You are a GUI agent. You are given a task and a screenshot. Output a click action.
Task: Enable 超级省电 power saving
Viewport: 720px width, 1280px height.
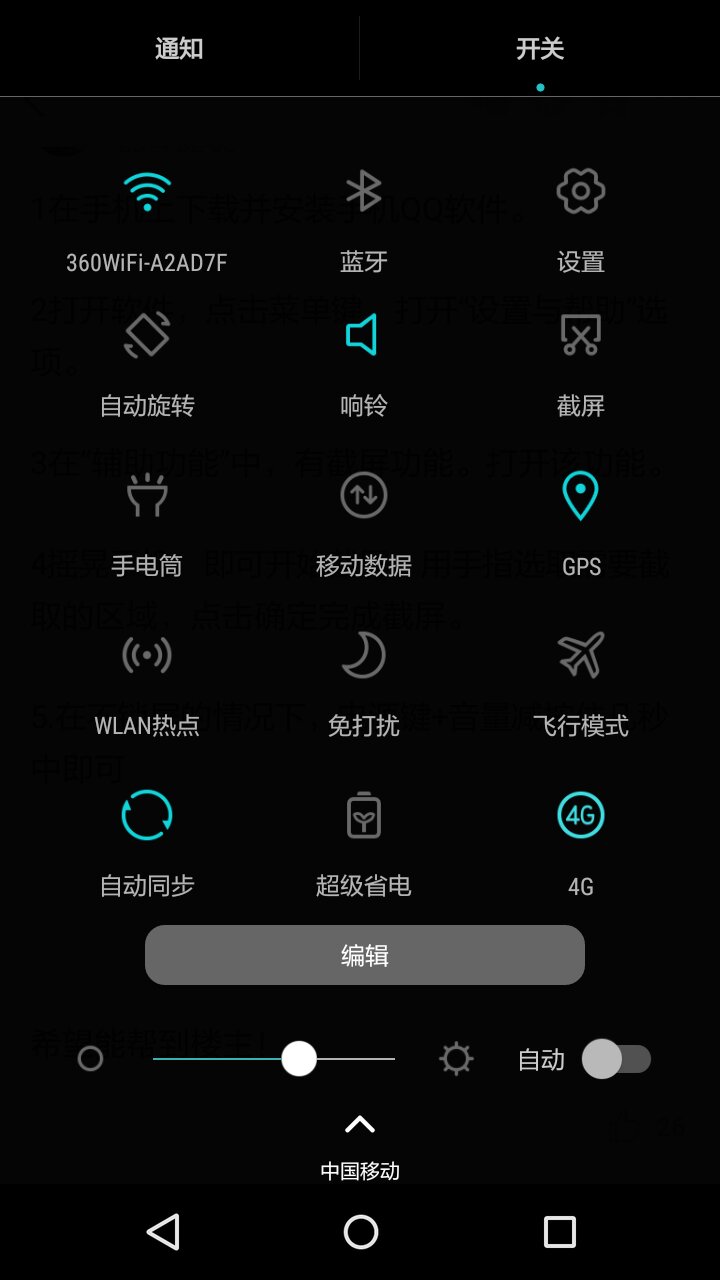coord(363,816)
